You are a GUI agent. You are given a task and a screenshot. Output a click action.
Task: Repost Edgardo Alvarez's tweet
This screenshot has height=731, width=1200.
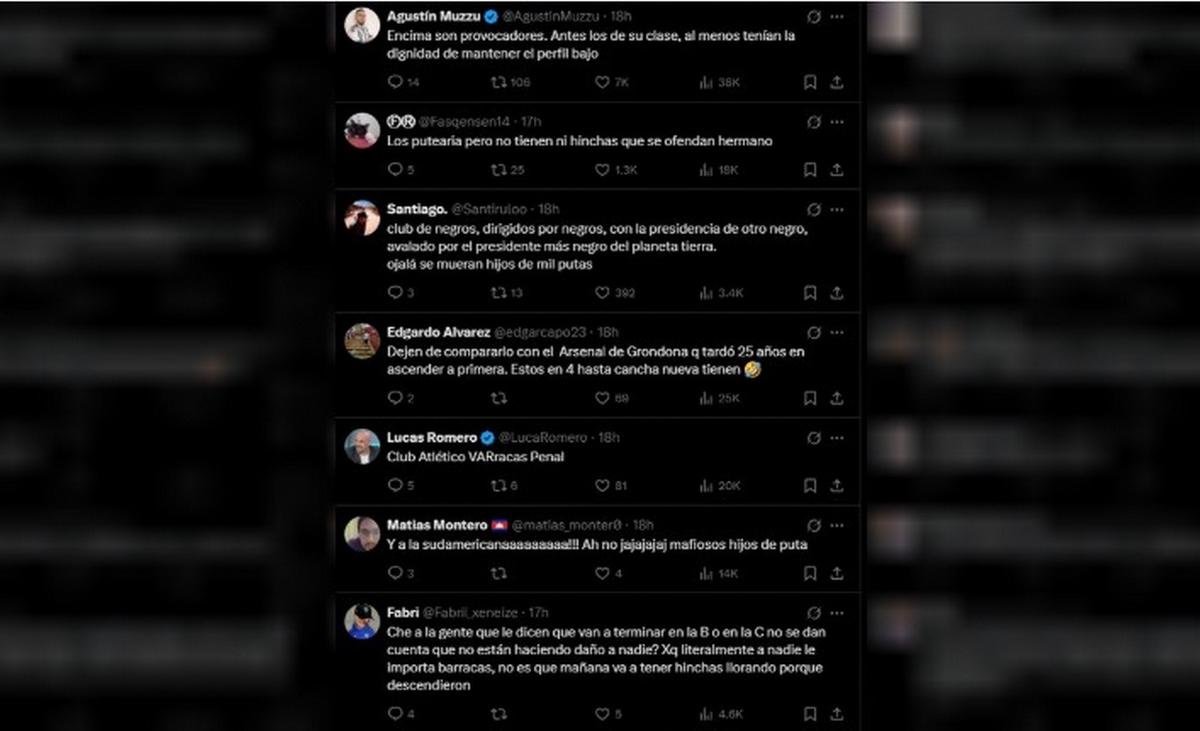click(x=498, y=398)
